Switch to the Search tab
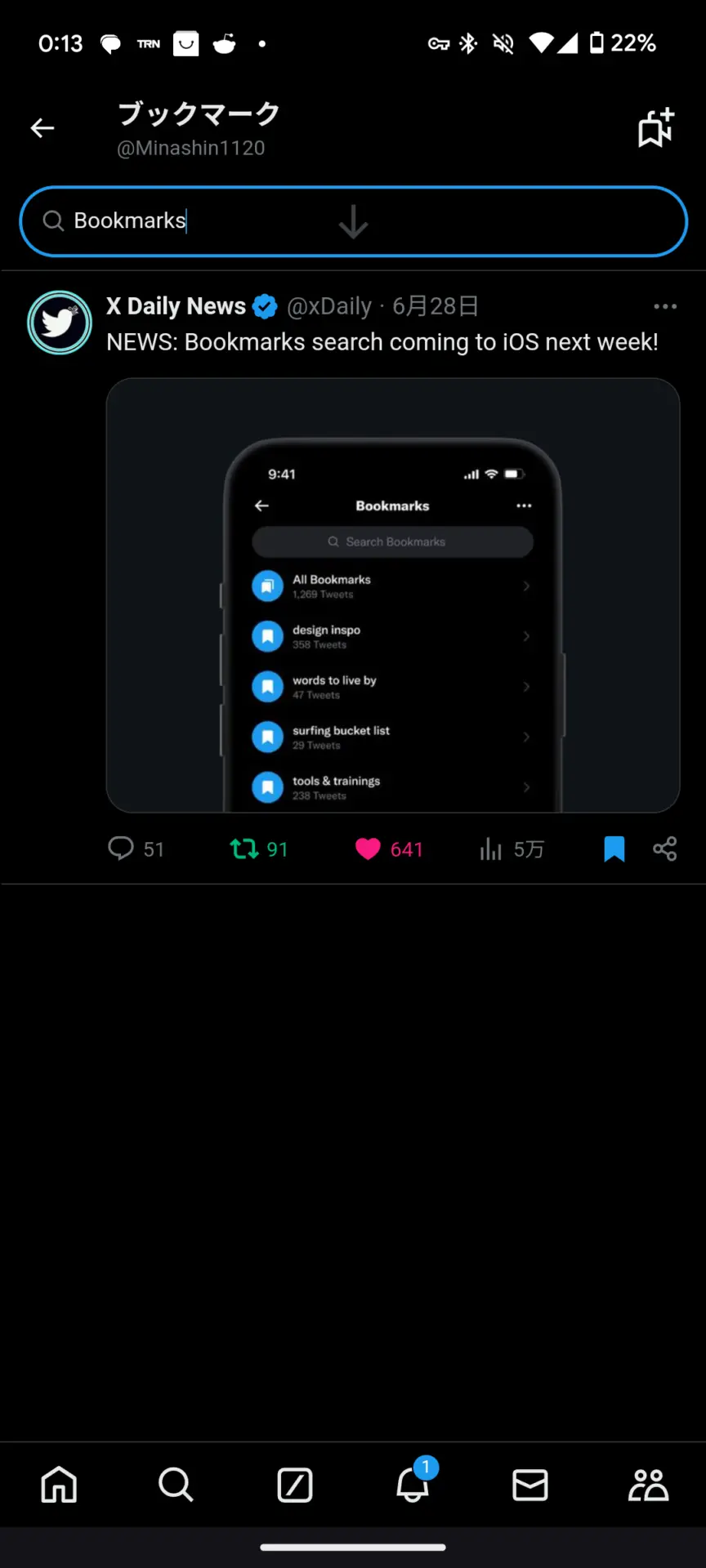The image size is (706, 1568). tap(176, 1484)
